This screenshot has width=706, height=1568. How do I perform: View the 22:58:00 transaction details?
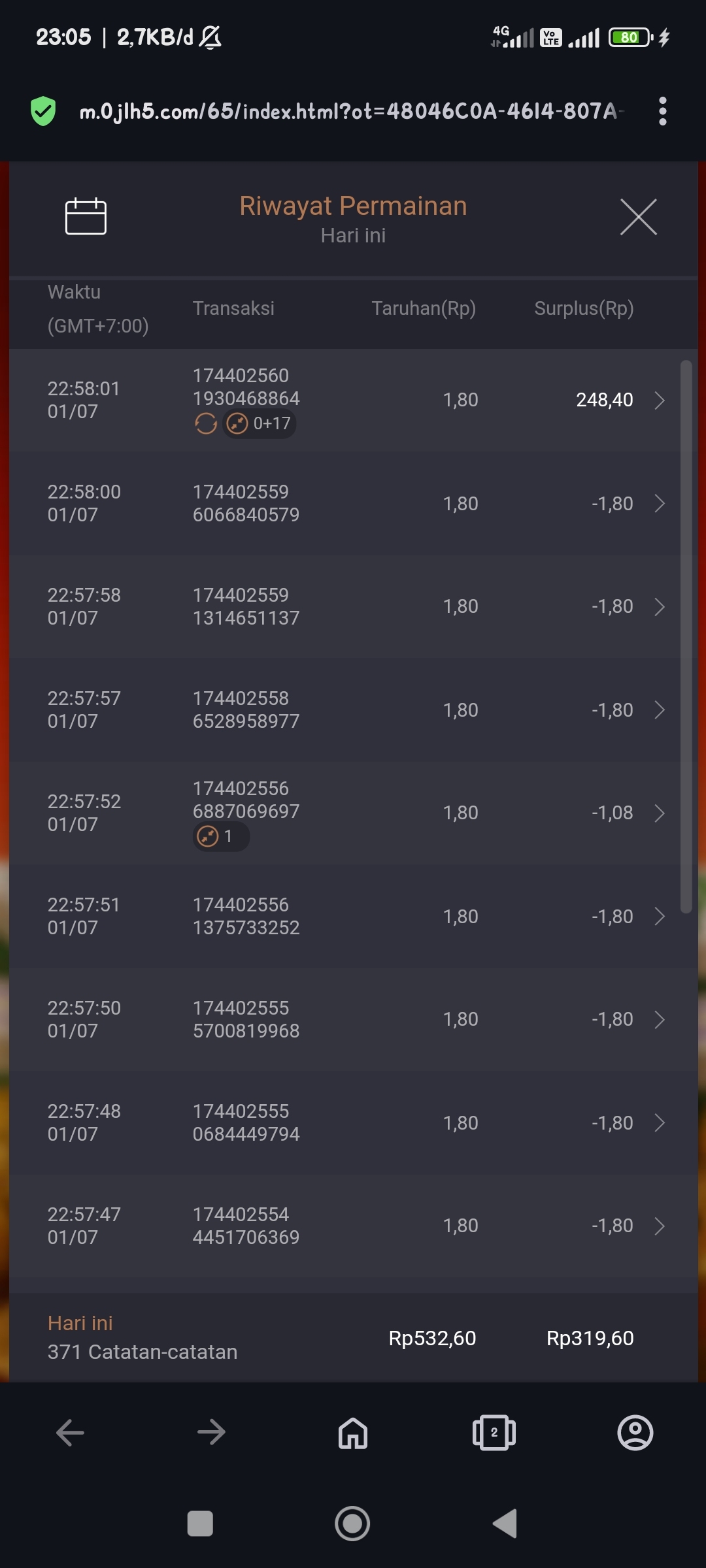tap(660, 504)
